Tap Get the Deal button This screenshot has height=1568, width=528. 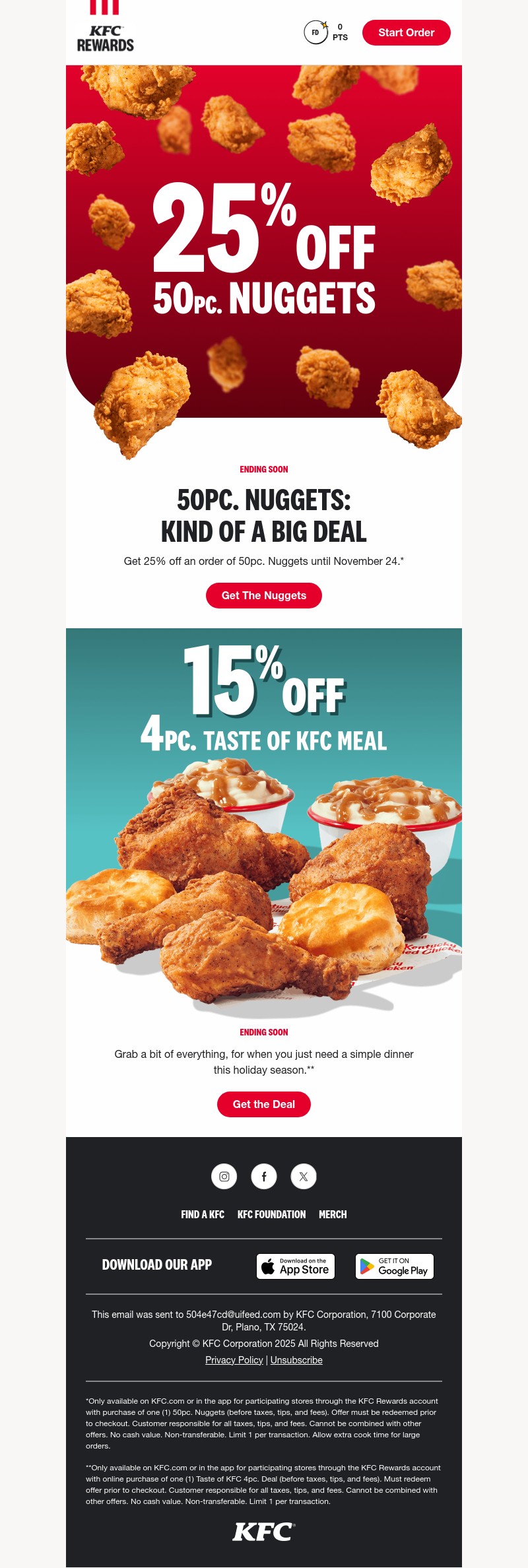point(264,1104)
